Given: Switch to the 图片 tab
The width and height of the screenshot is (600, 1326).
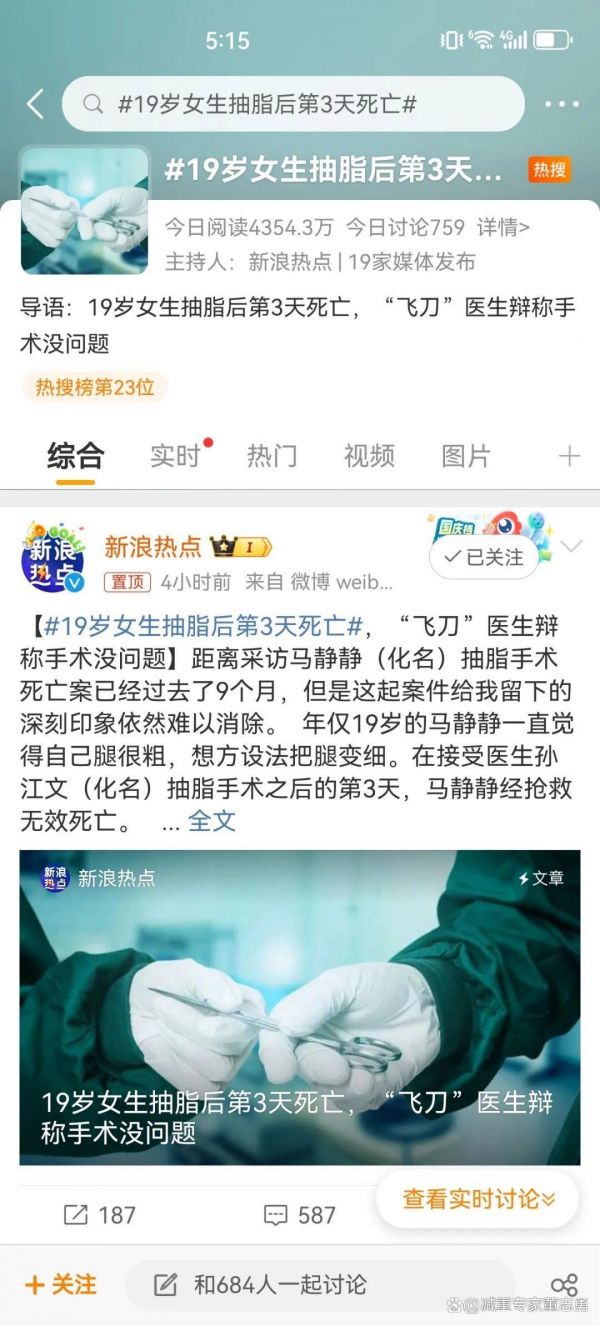Looking at the screenshot, I should tap(466, 456).
